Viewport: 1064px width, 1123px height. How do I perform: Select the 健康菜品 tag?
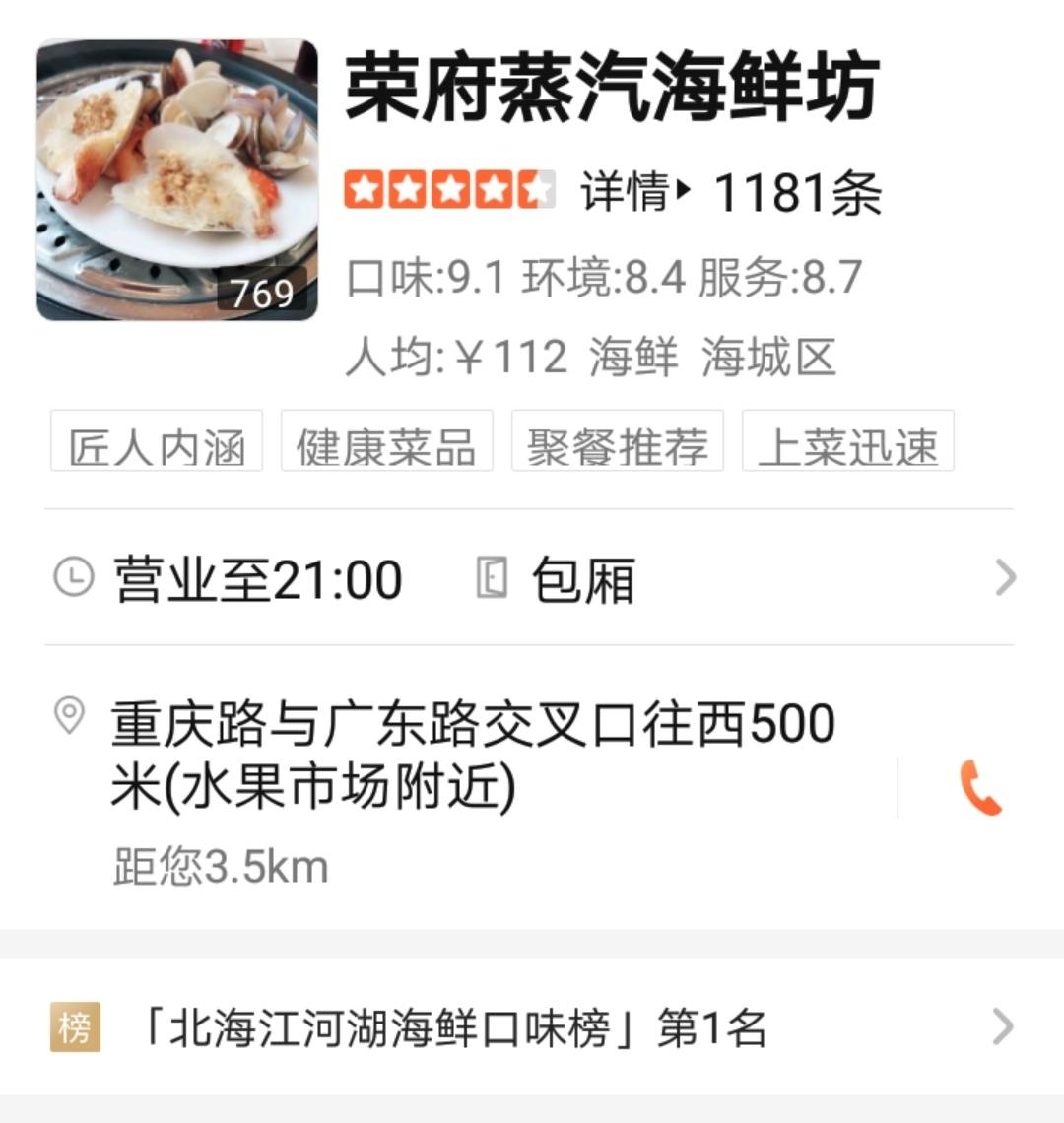[386, 442]
